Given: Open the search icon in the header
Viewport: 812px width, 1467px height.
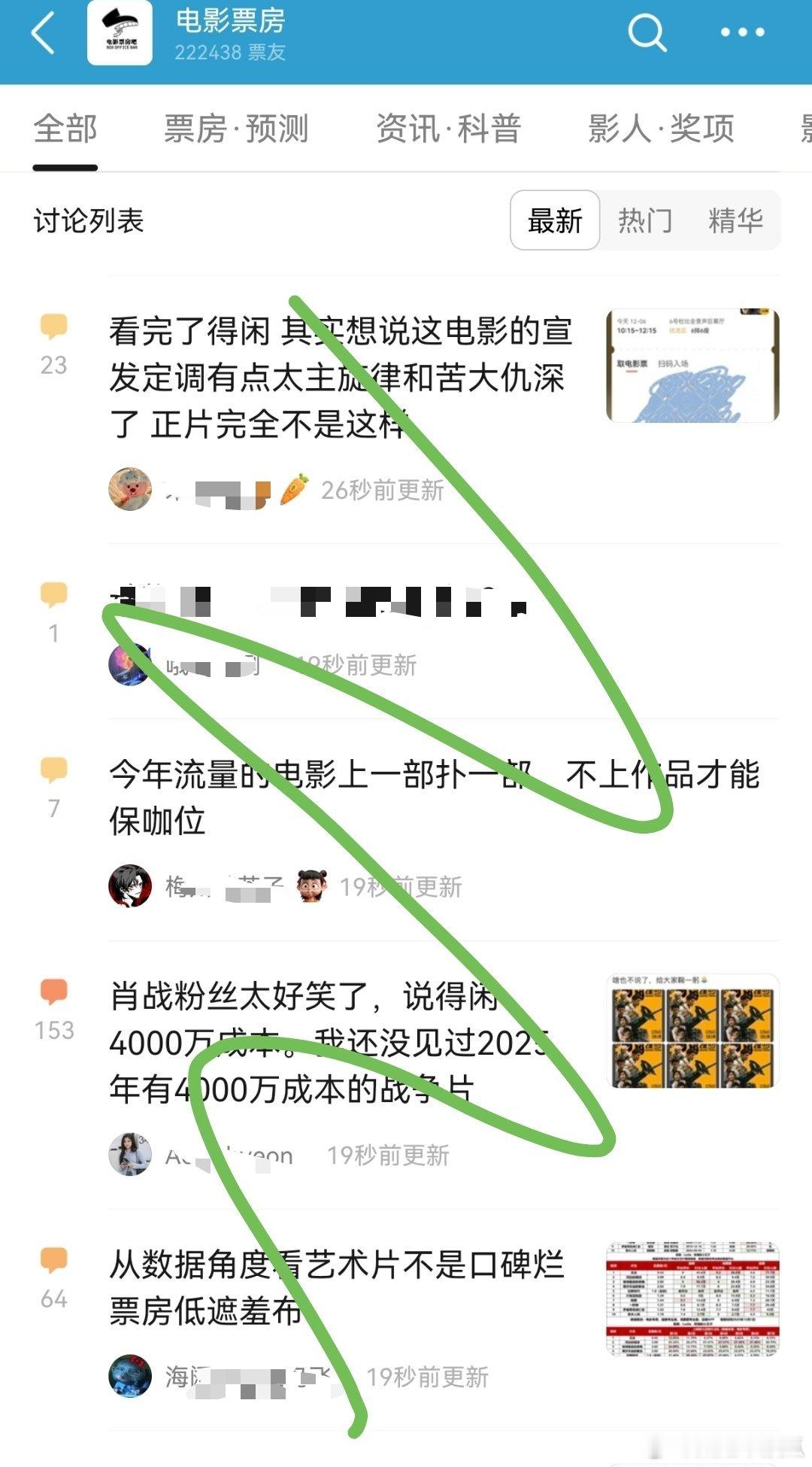Looking at the screenshot, I should pyautogui.click(x=645, y=33).
